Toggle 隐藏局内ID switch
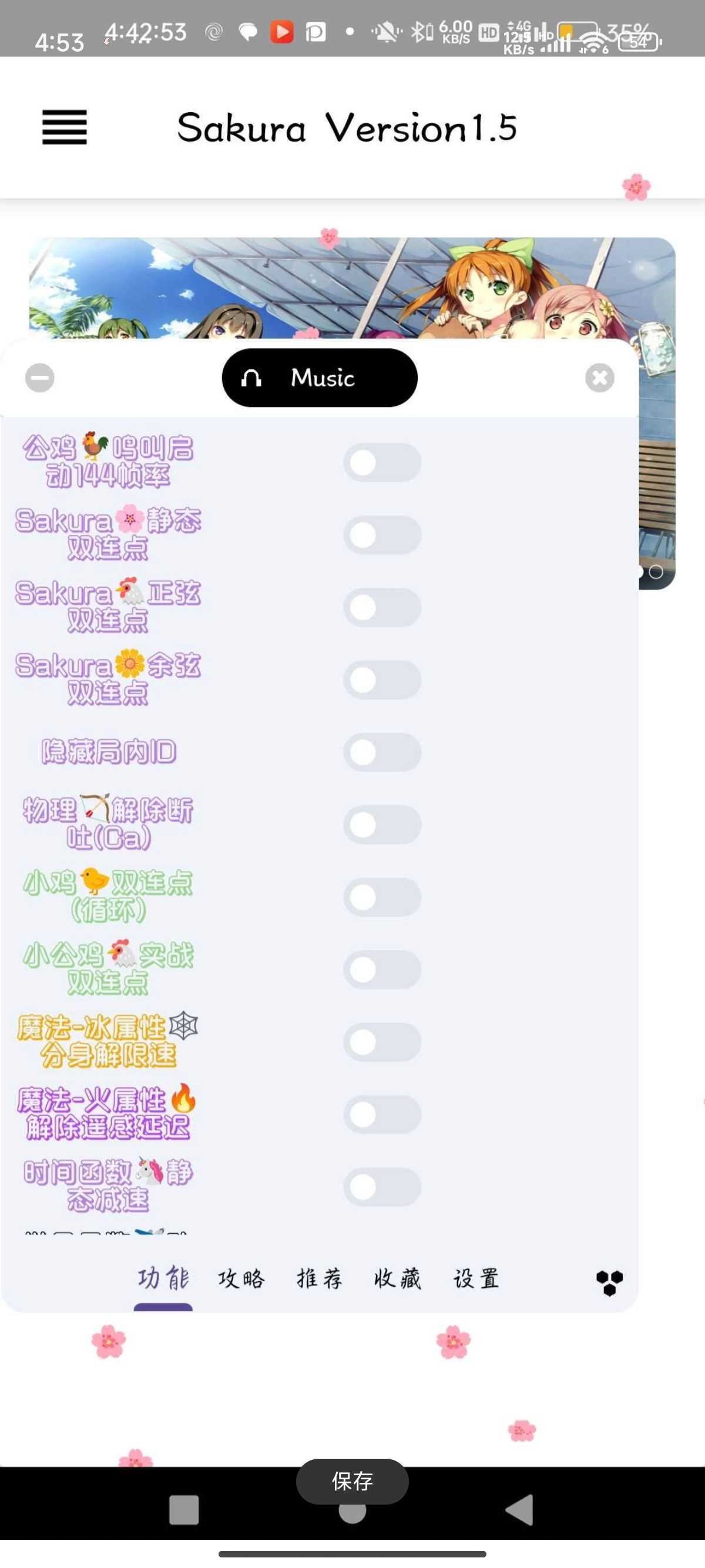 tap(382, 752)
